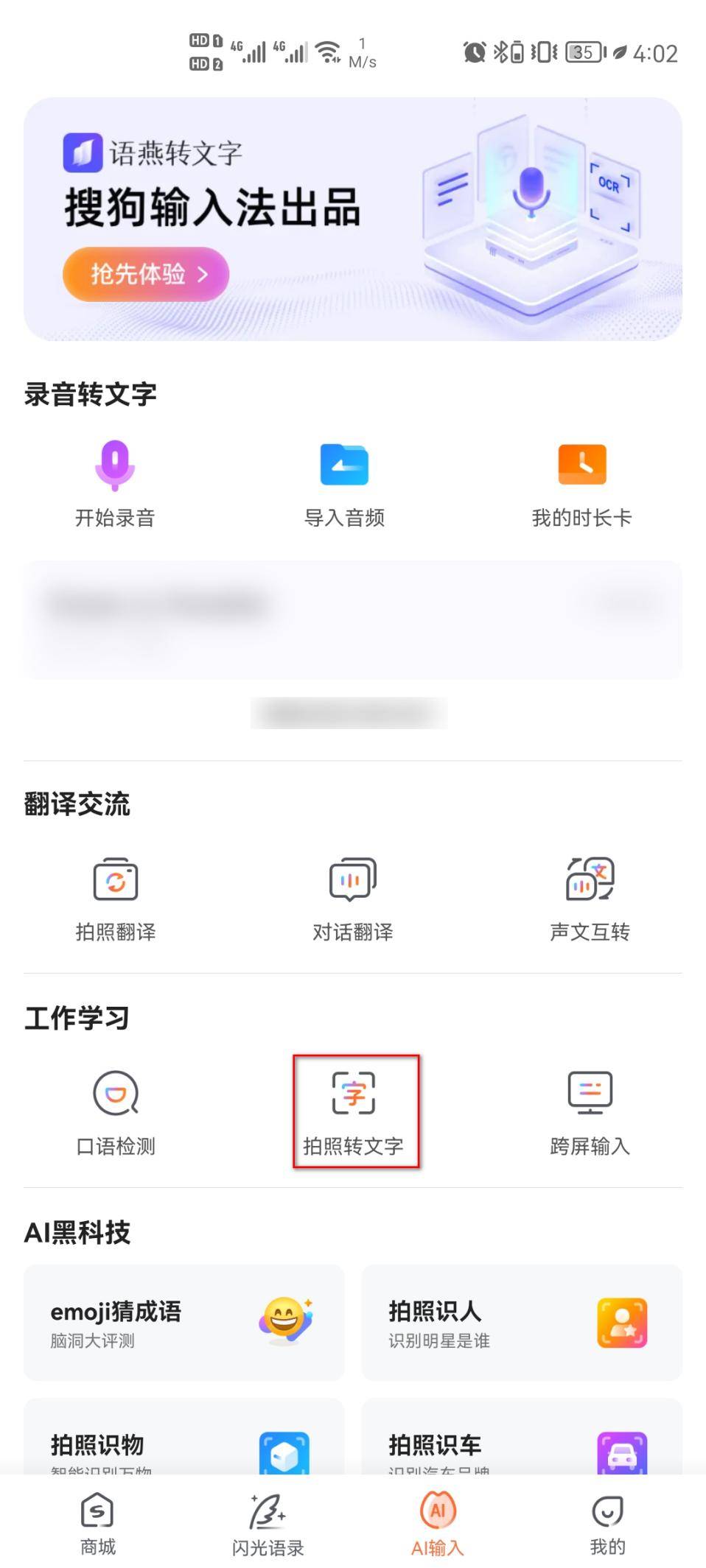Image resolution: width=706 pixels, height=1568 pixels.
Task: Open 声文互转 feature
Action: 590,898
